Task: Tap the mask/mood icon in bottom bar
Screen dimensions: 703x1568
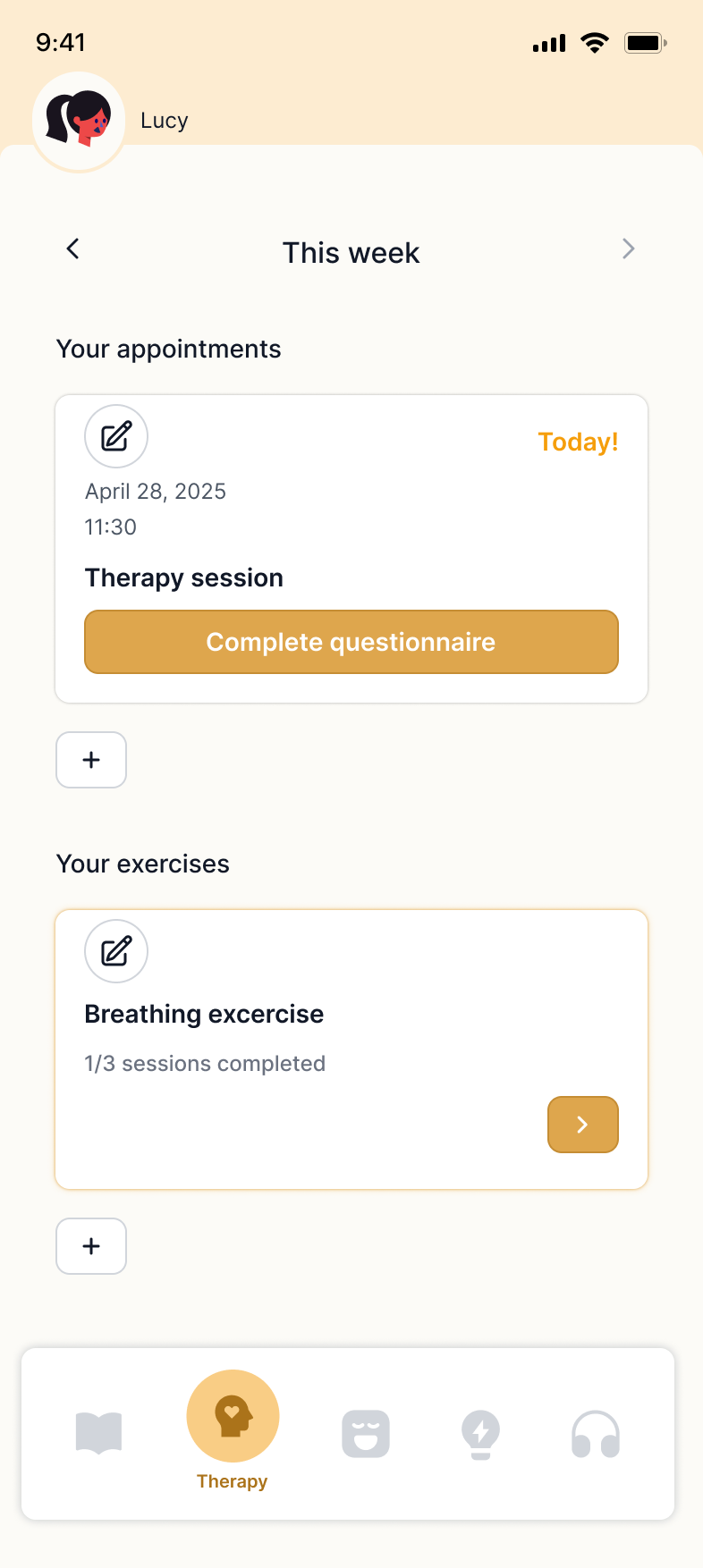Action: click(365, 1434)
